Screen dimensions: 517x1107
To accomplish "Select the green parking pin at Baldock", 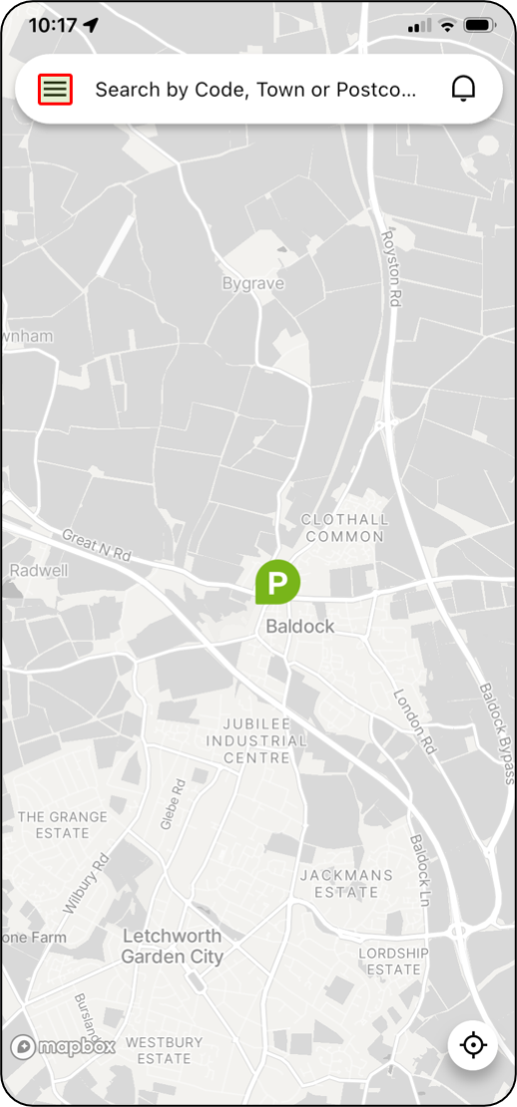I will tap(278, 582).
